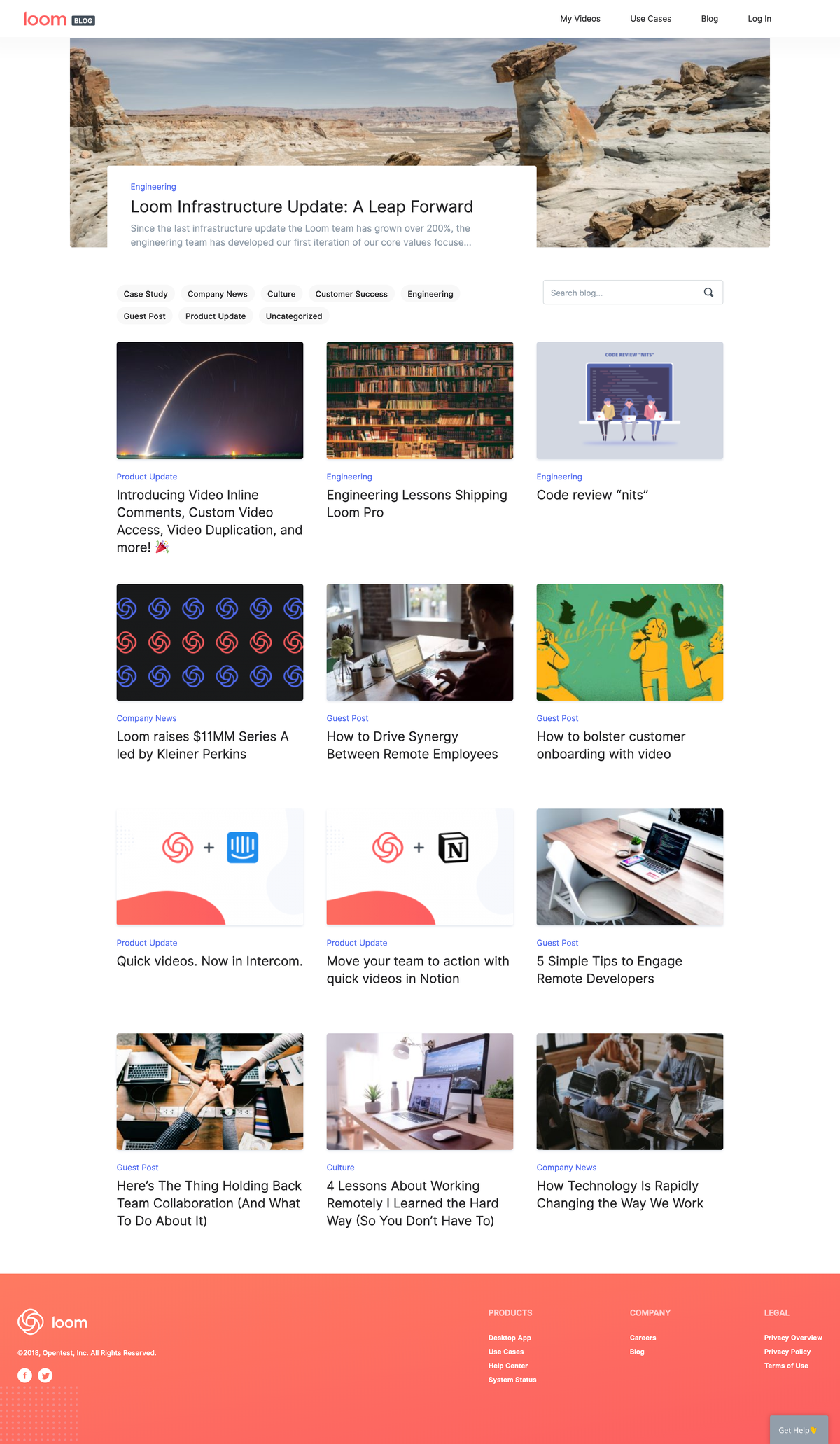840x1444 pixels.
Task: Open the Quick videos in Intercom post
Action: pos(209,961)
